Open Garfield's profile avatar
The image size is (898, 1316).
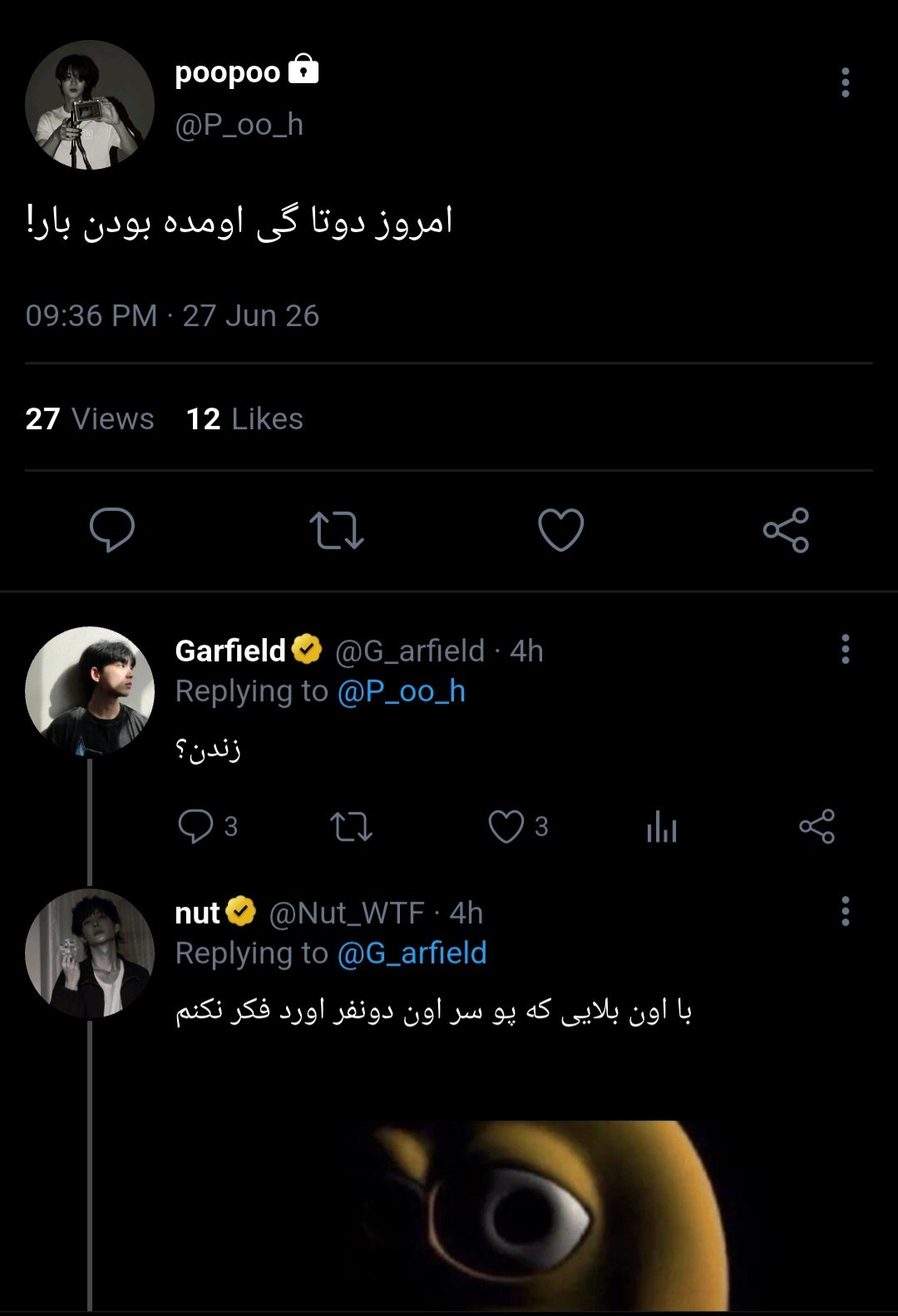90,691
